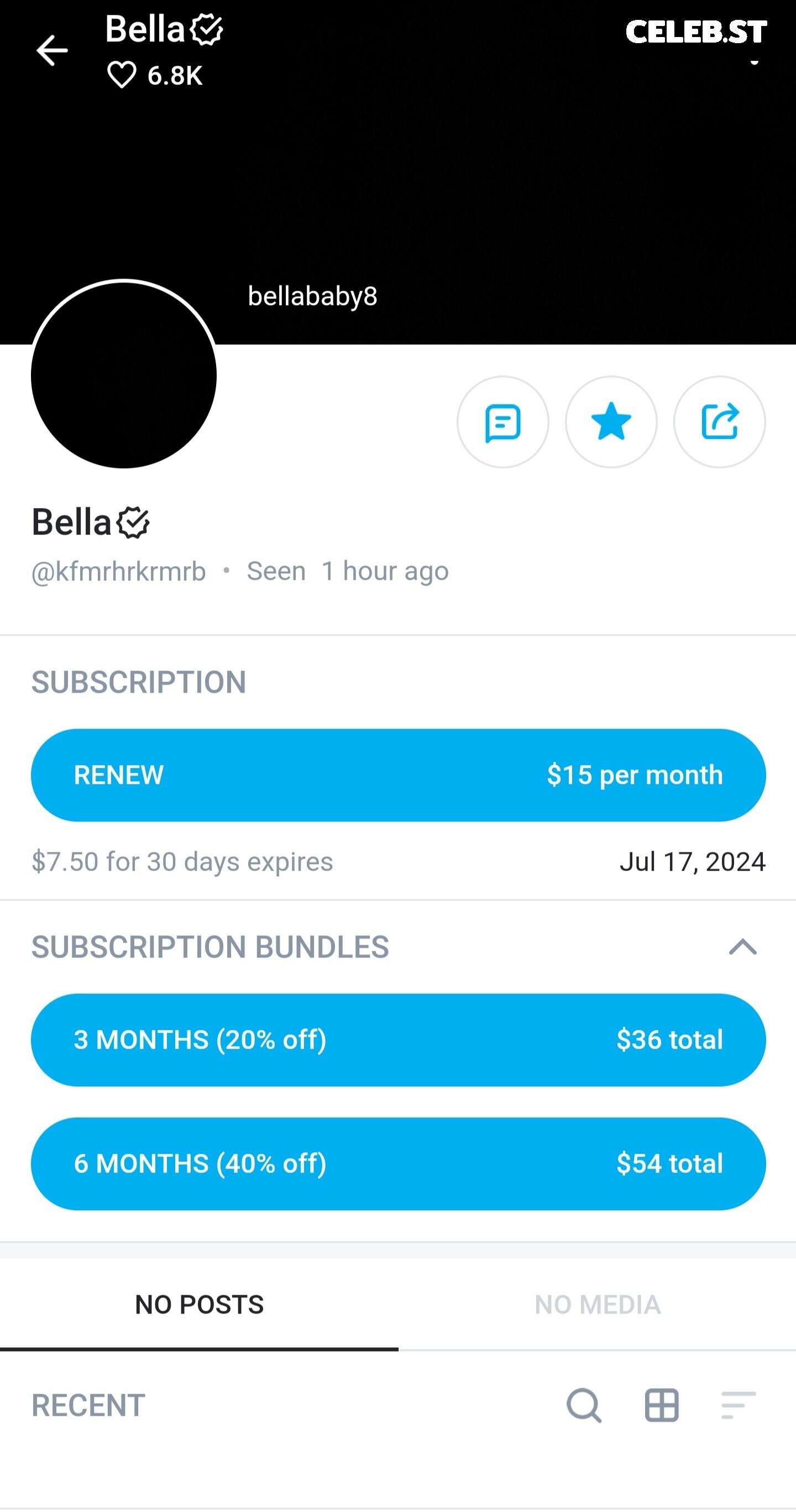View Bella's profile picture
This screenshot has height=1512, width=796.
(x=124, y=374)
